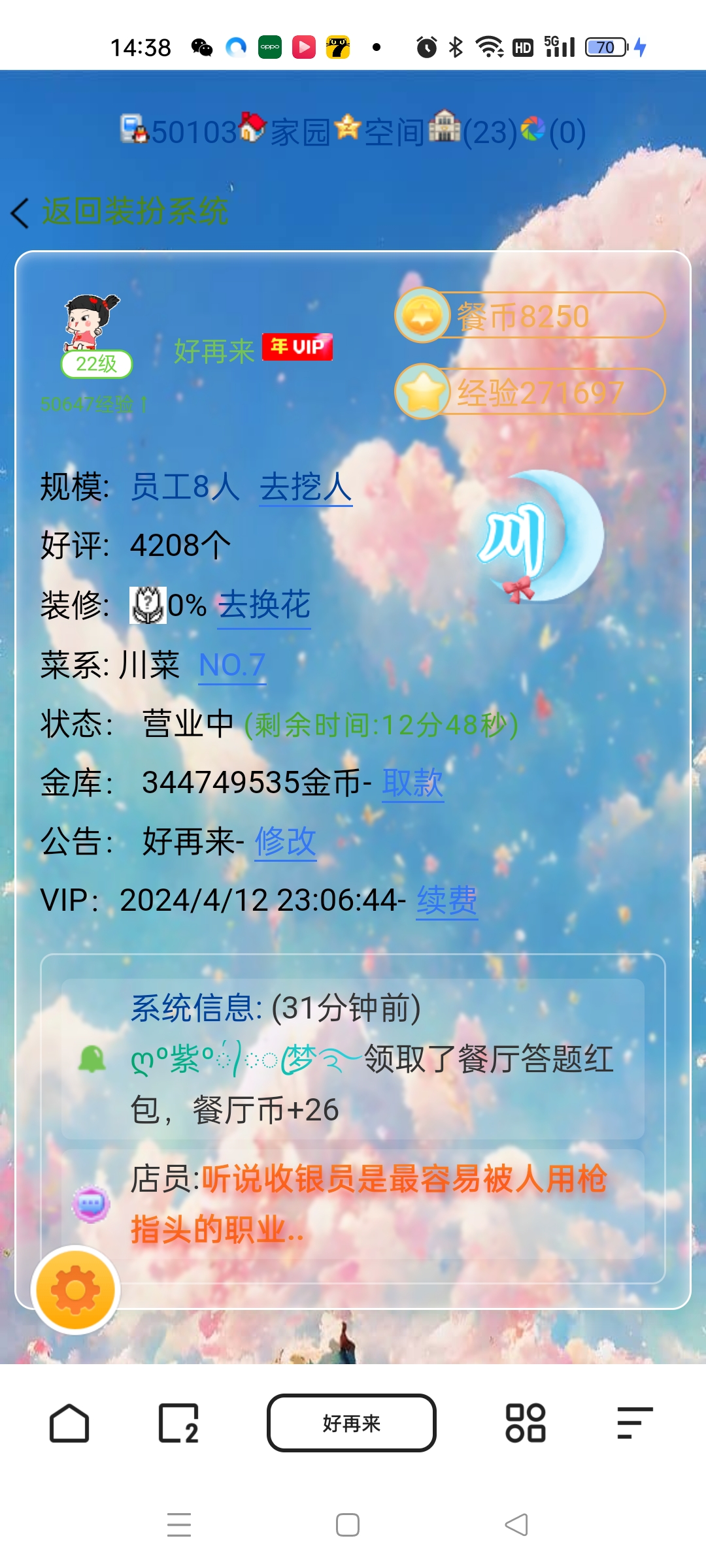Tap 去换花 to change decoration flower
706x1568 pixels.
(263, 605)
